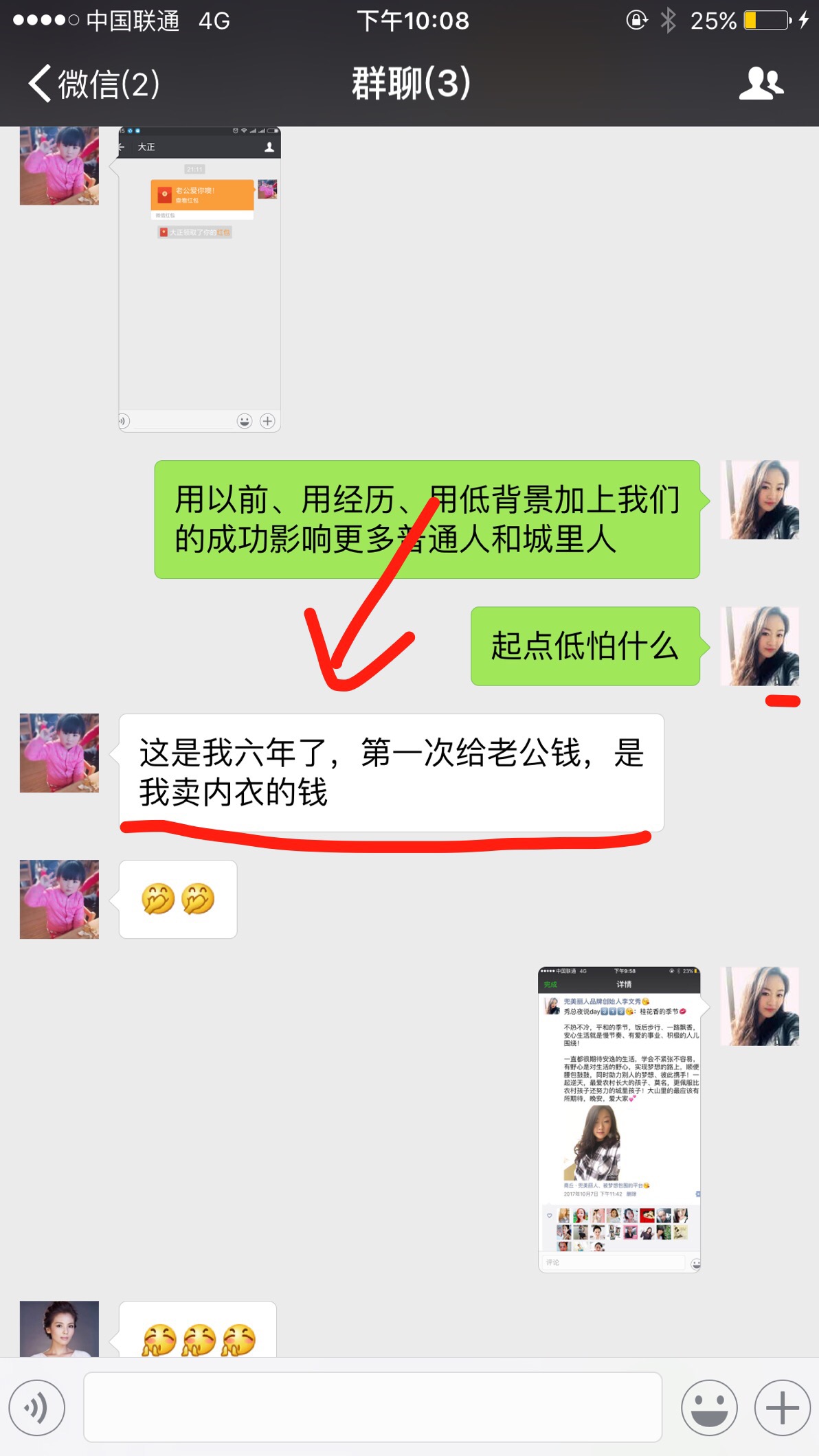Tap the avatar beside the 起点低怕什么 message
Screen dimensions: 819x1456
tap(760, 646)
